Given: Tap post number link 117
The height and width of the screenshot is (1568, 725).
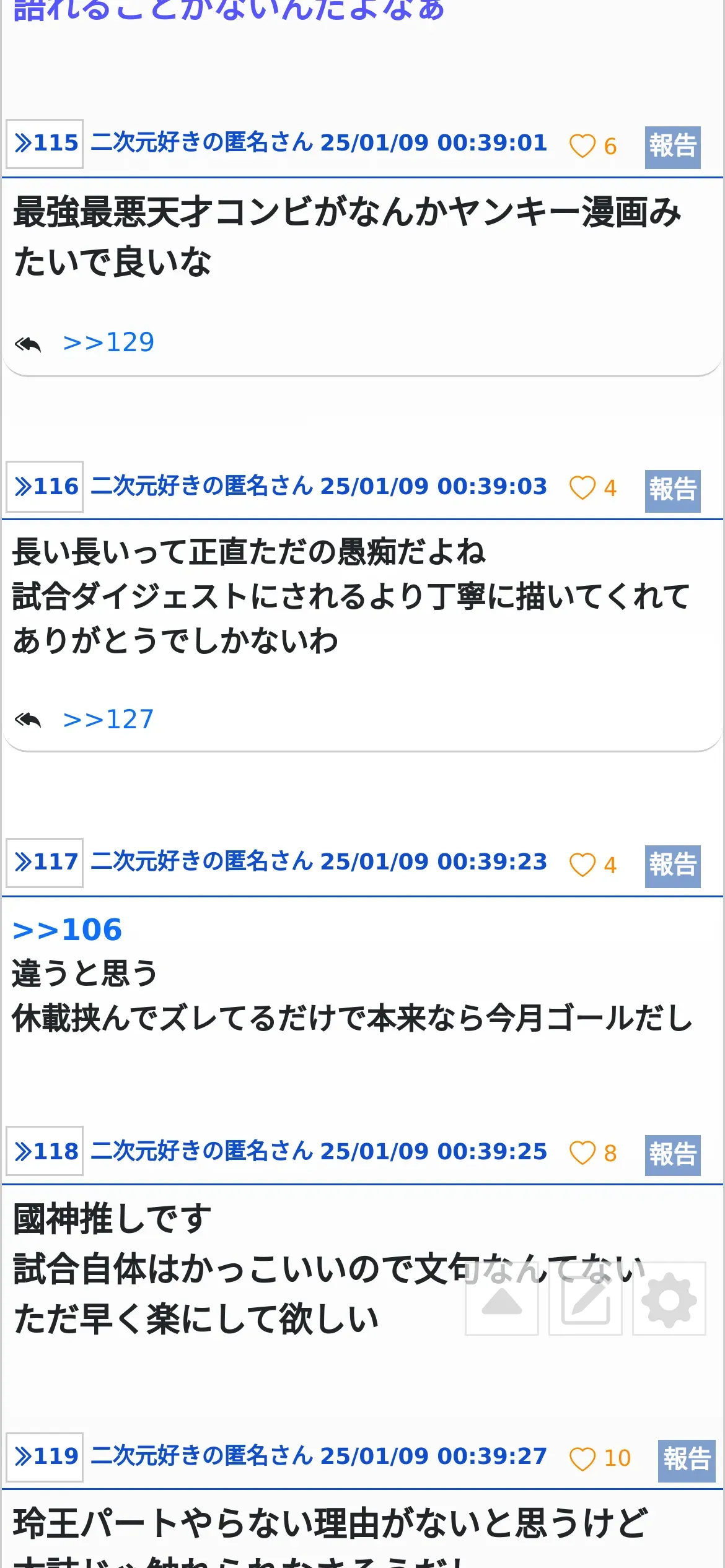Looking at the screenshot, I should [x=45, y=862].
